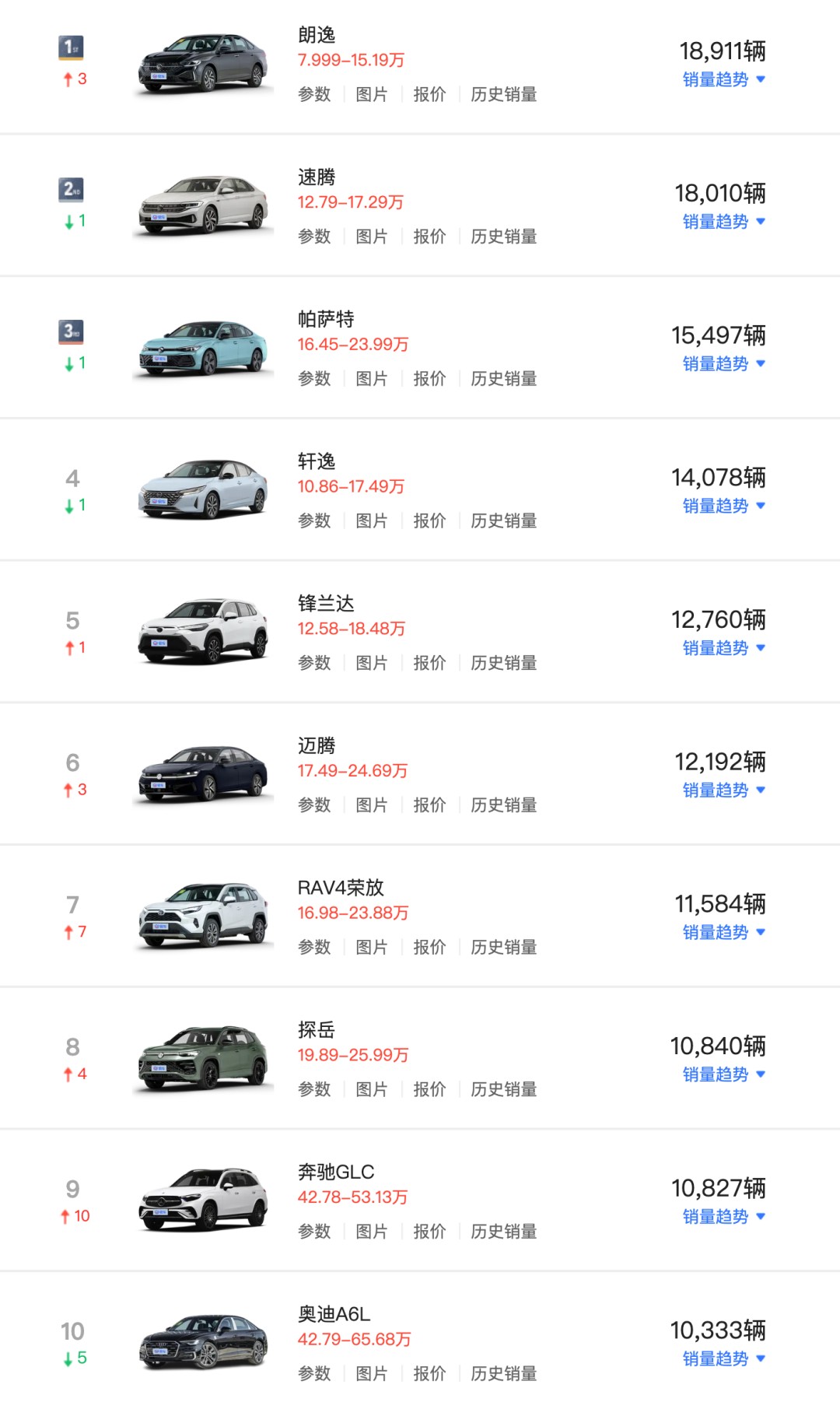
Task: Open 参数 for 朗逸
Action: coord(314,94)
